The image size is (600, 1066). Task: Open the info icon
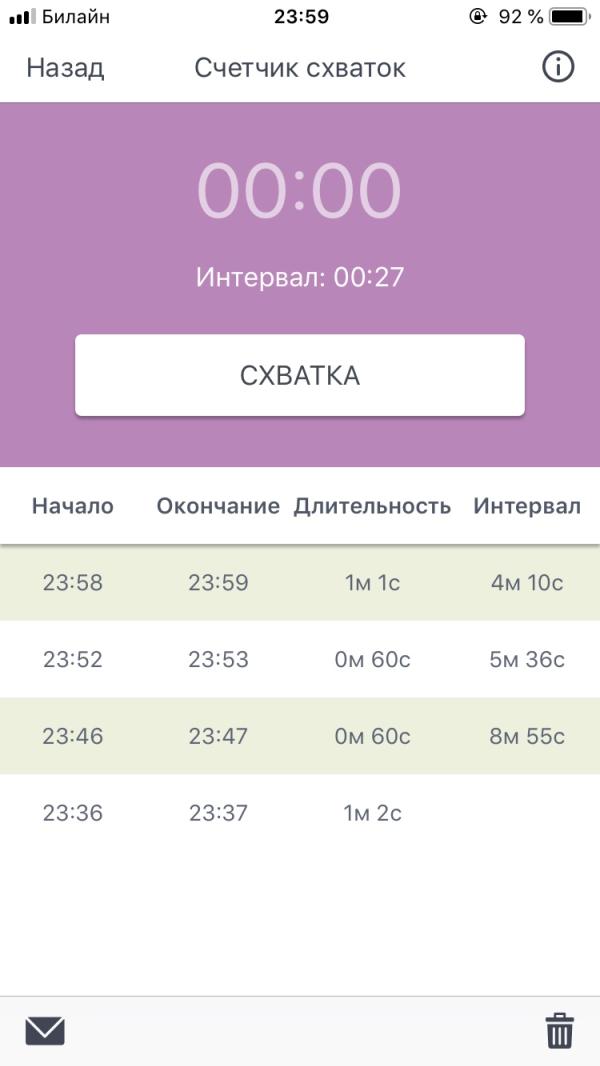pyautogui.click(x=558, y=67)
